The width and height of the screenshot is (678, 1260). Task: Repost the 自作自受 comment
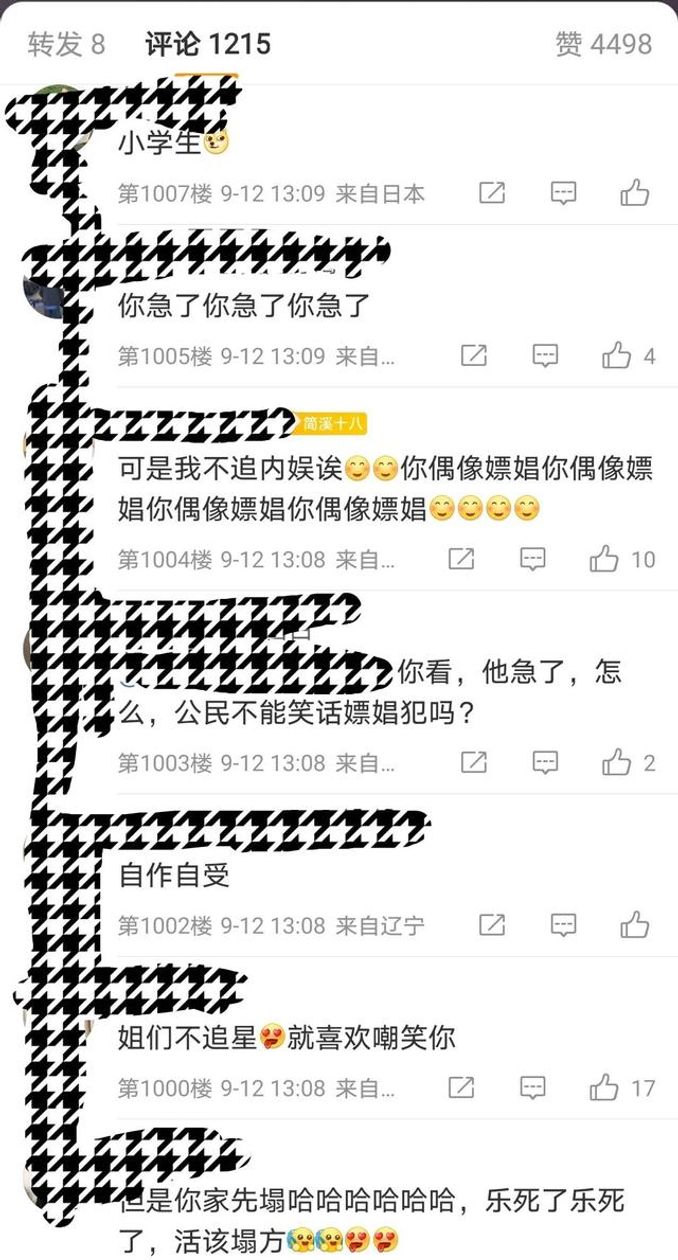coord(492,925)
